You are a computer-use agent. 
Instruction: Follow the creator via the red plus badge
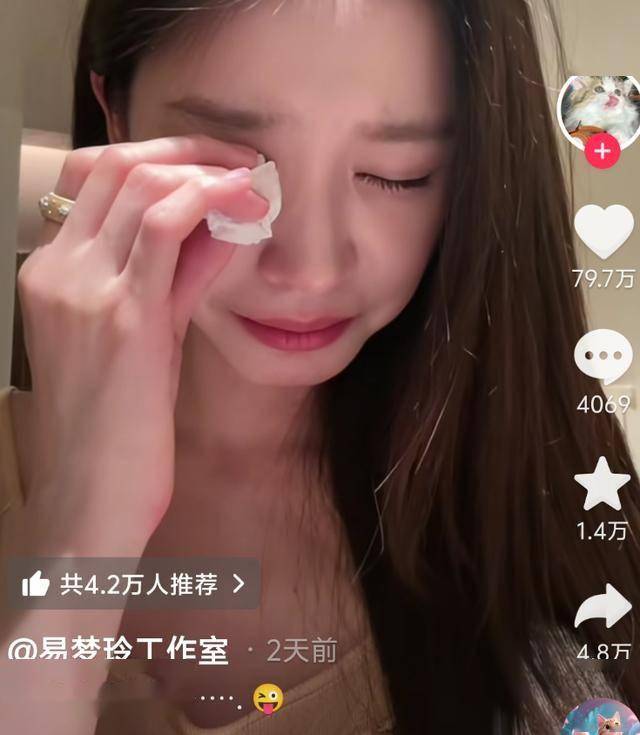601,152
